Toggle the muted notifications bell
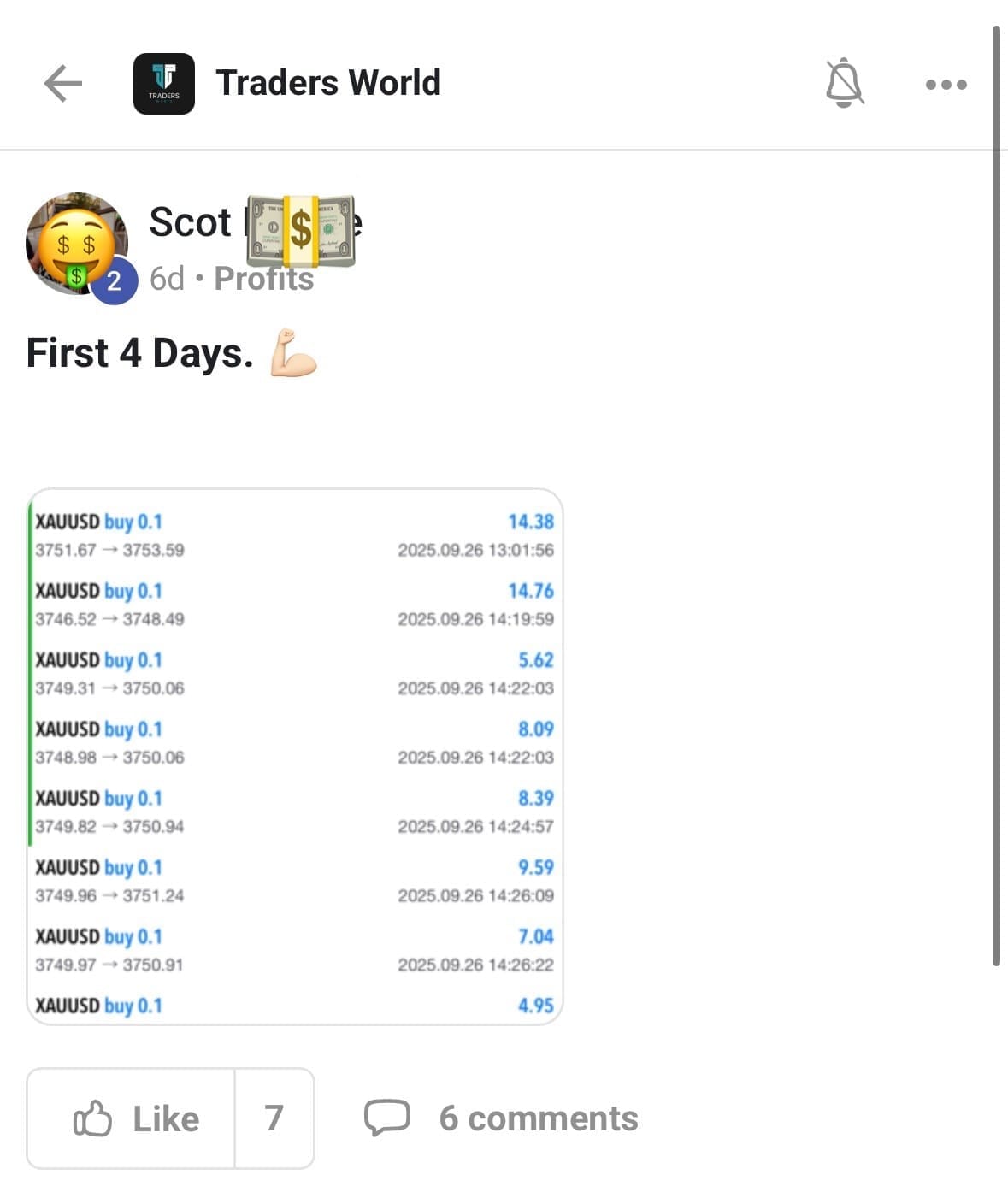This screenshot has width=1008, height=1204. [844, 84]
